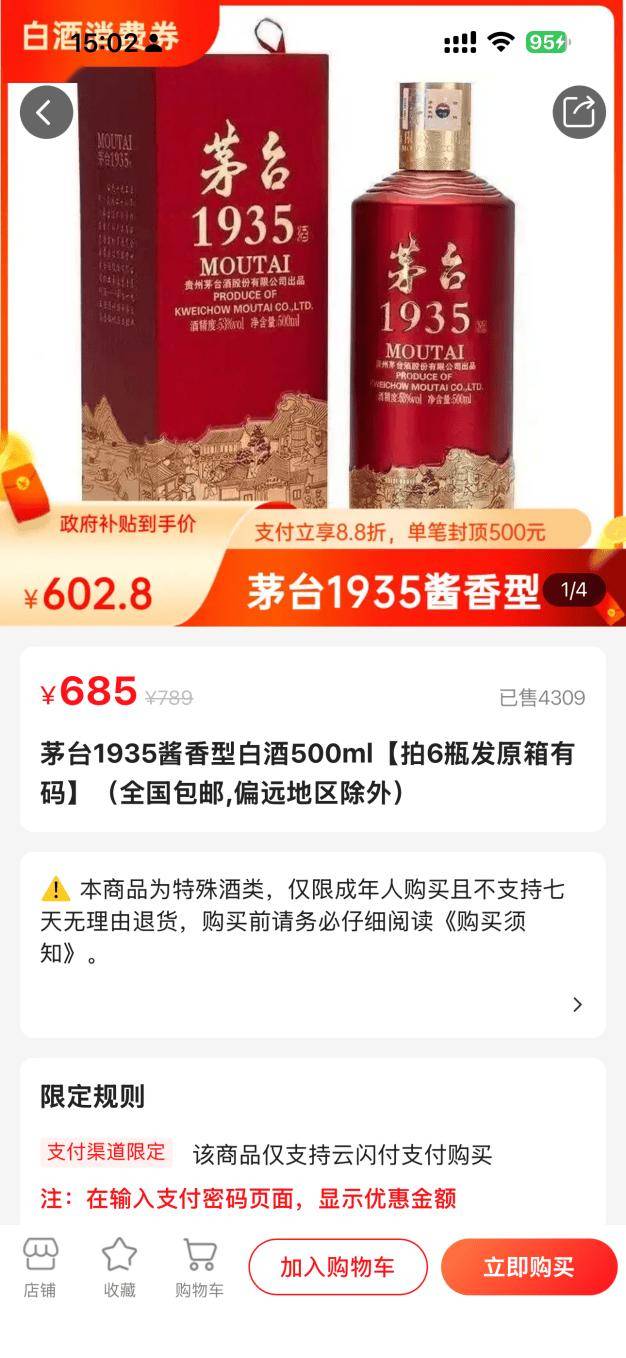Add this item to 收藏 favorites

(x=119, y=1266)
